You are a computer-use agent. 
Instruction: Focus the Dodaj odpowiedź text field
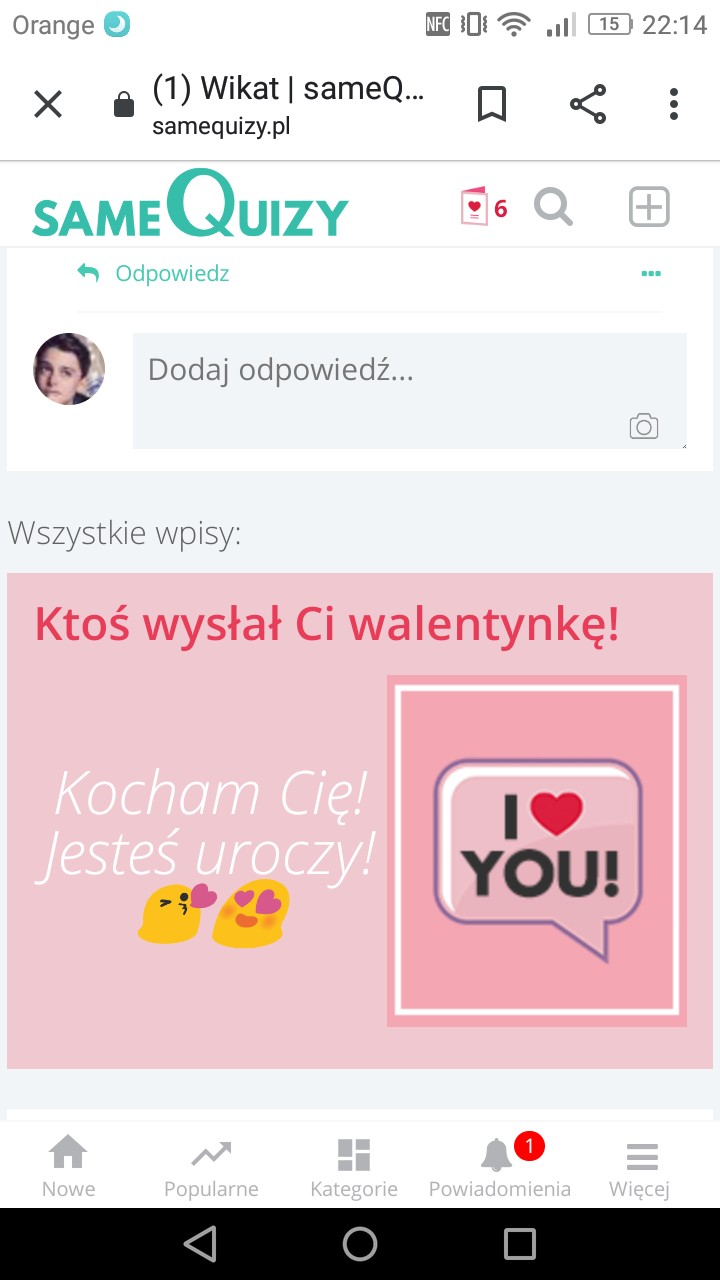point(380,380)
